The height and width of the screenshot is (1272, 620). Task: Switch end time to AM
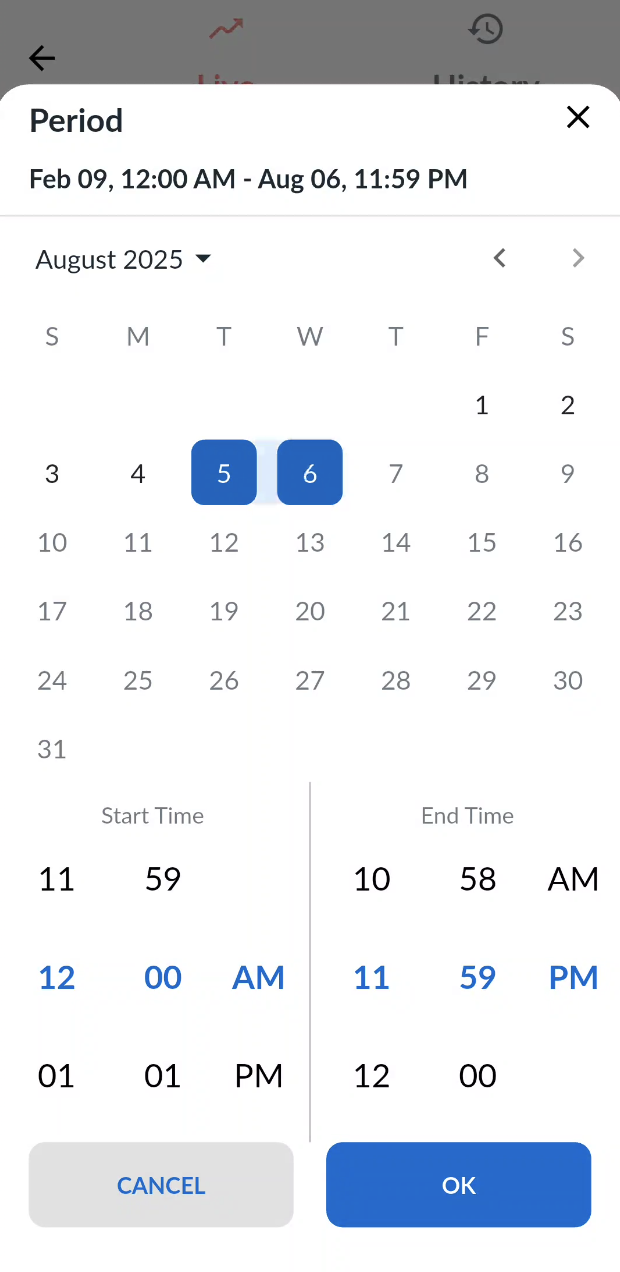point(573,879)
